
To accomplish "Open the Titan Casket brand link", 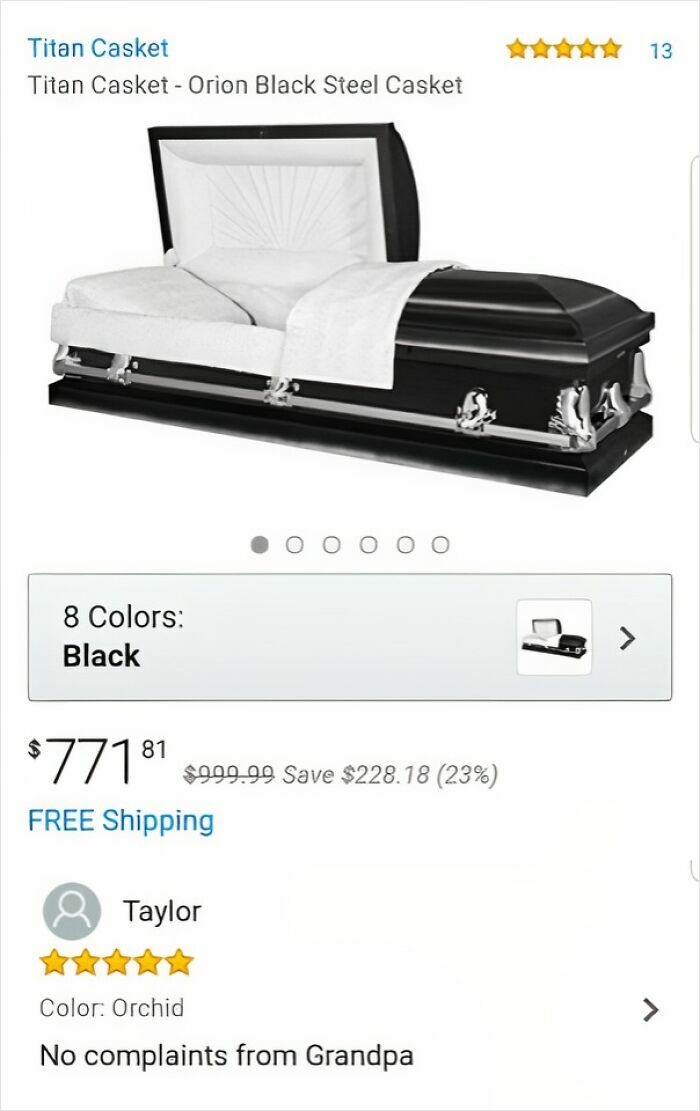I will click(98, 47).
